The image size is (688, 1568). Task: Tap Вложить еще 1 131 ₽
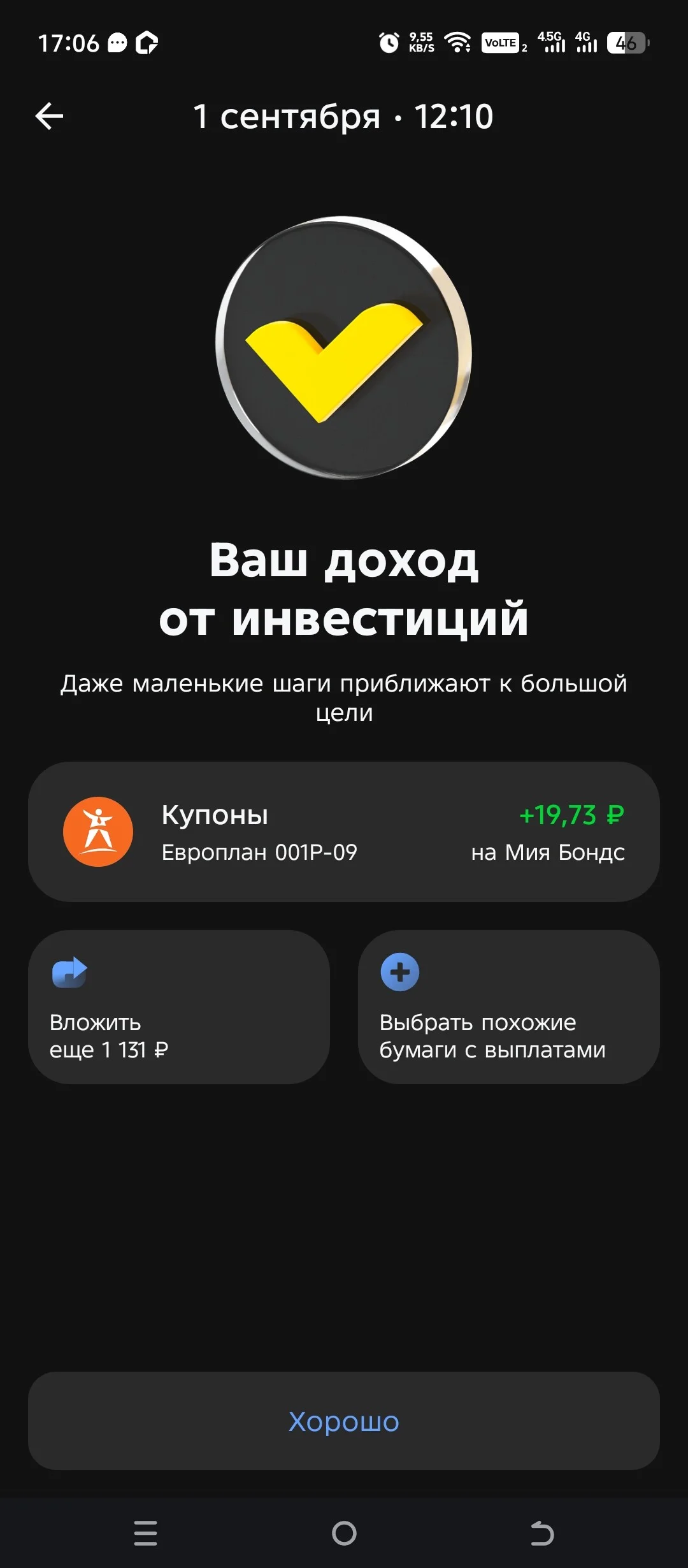point(179,1007)
